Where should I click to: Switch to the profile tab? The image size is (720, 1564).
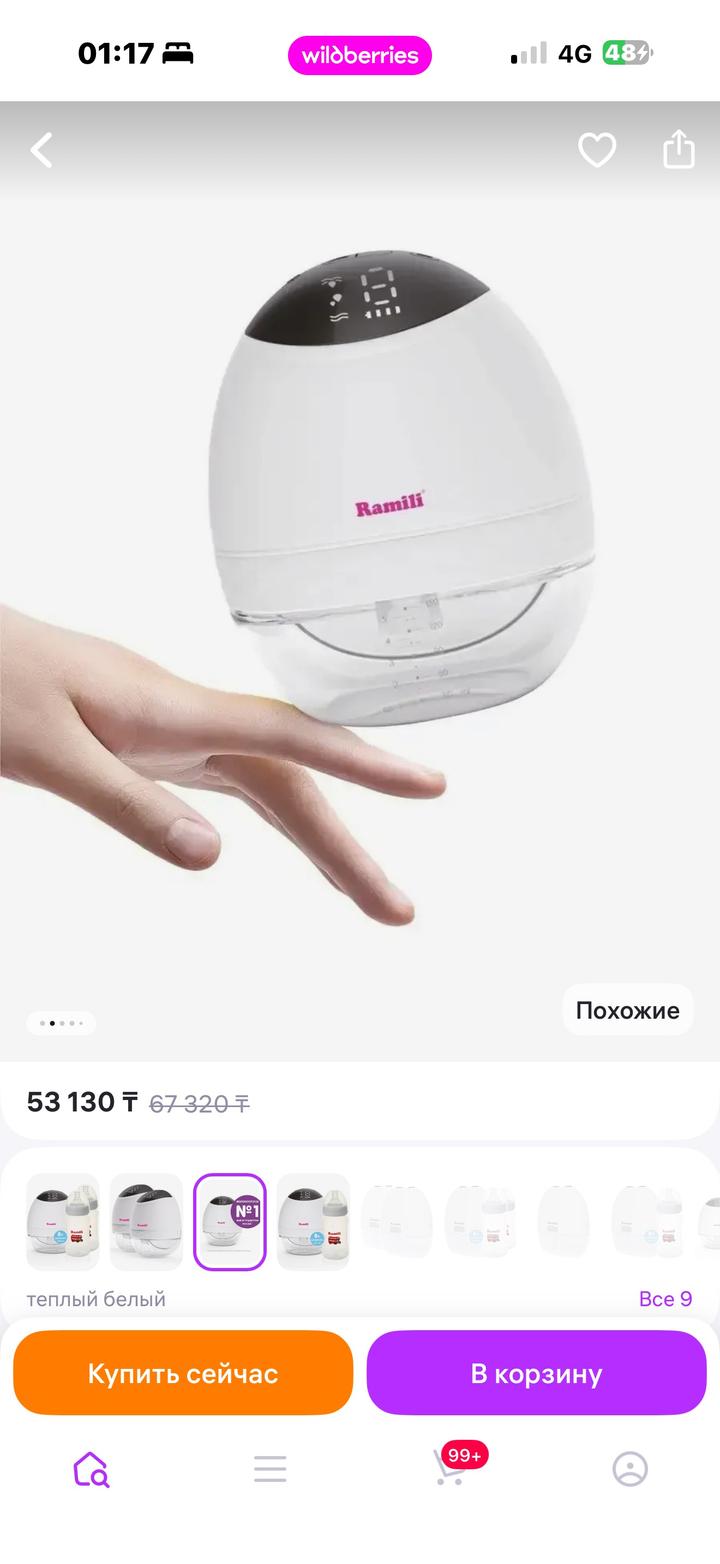click(x=630, y=1469)
